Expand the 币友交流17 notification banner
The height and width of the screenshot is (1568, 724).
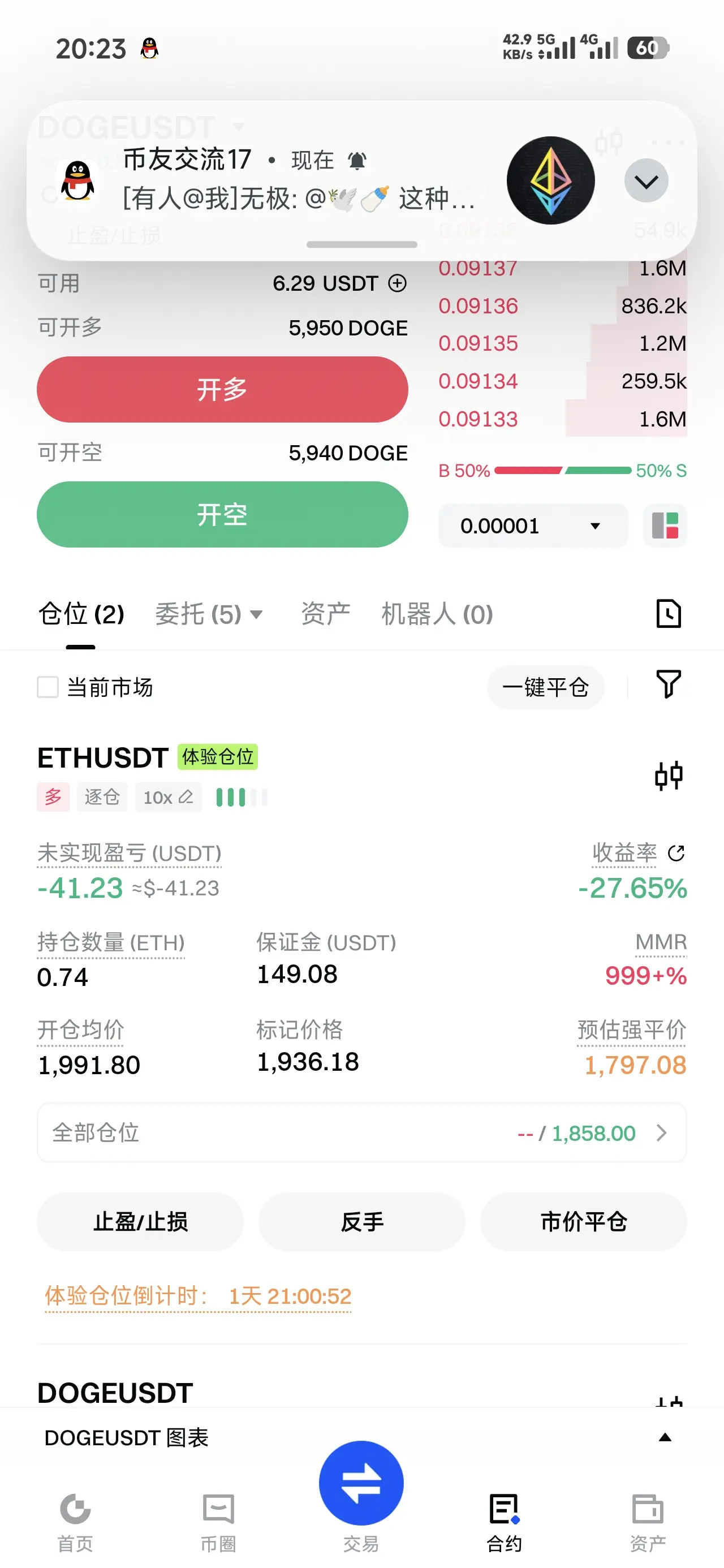[646, 181]
